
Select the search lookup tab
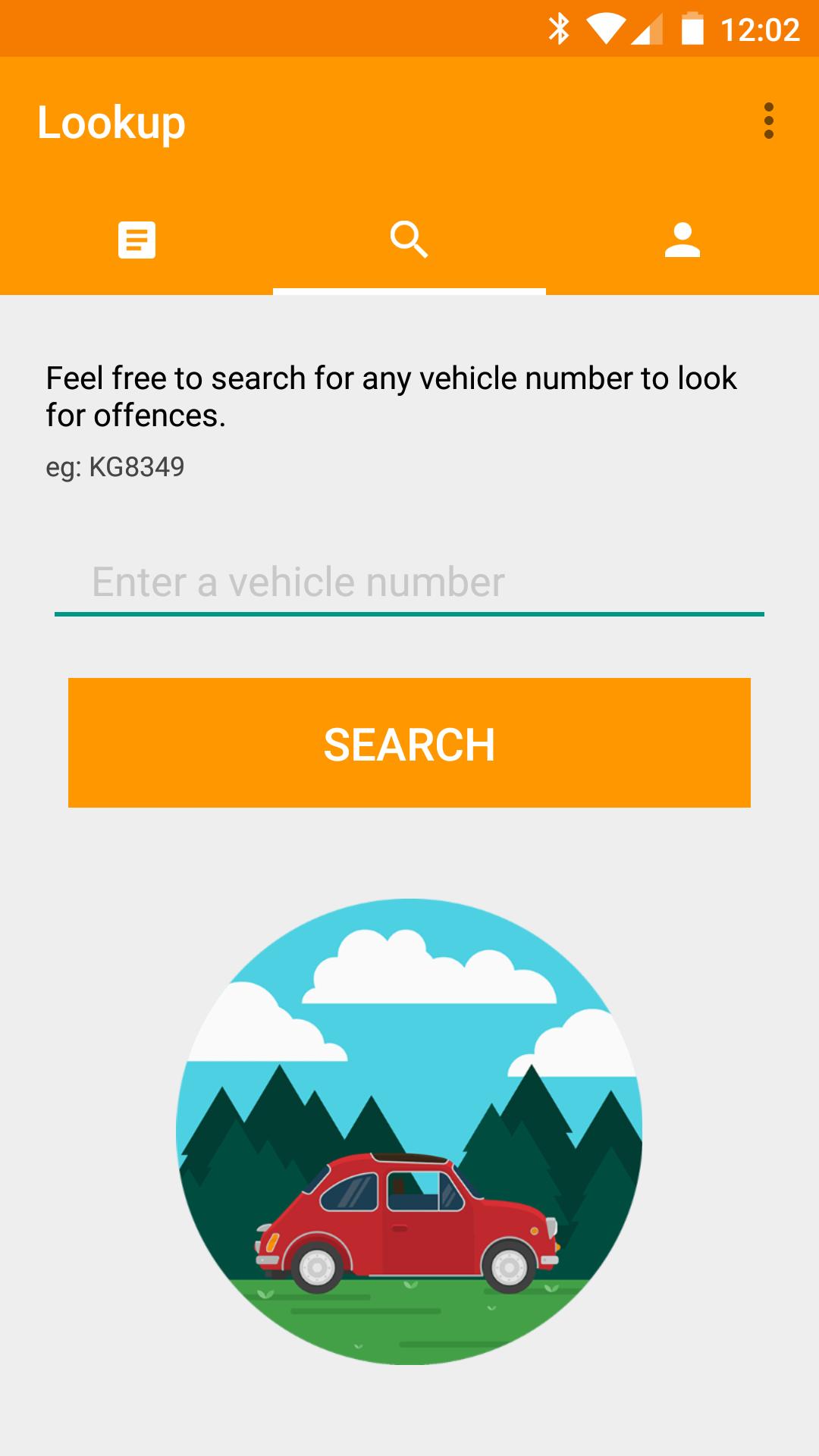click(409, 240)
